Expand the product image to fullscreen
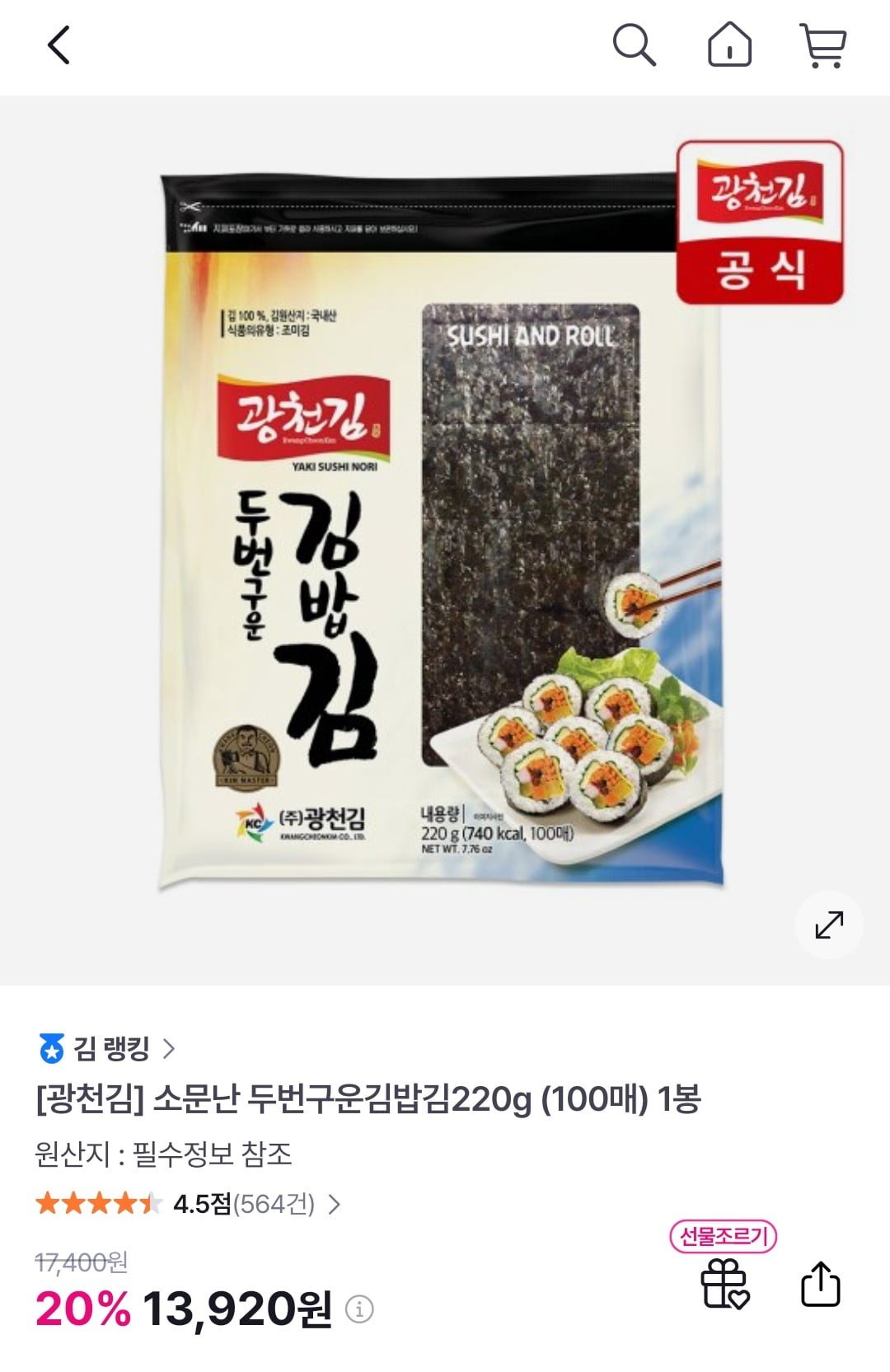 [x=828, y=925]
